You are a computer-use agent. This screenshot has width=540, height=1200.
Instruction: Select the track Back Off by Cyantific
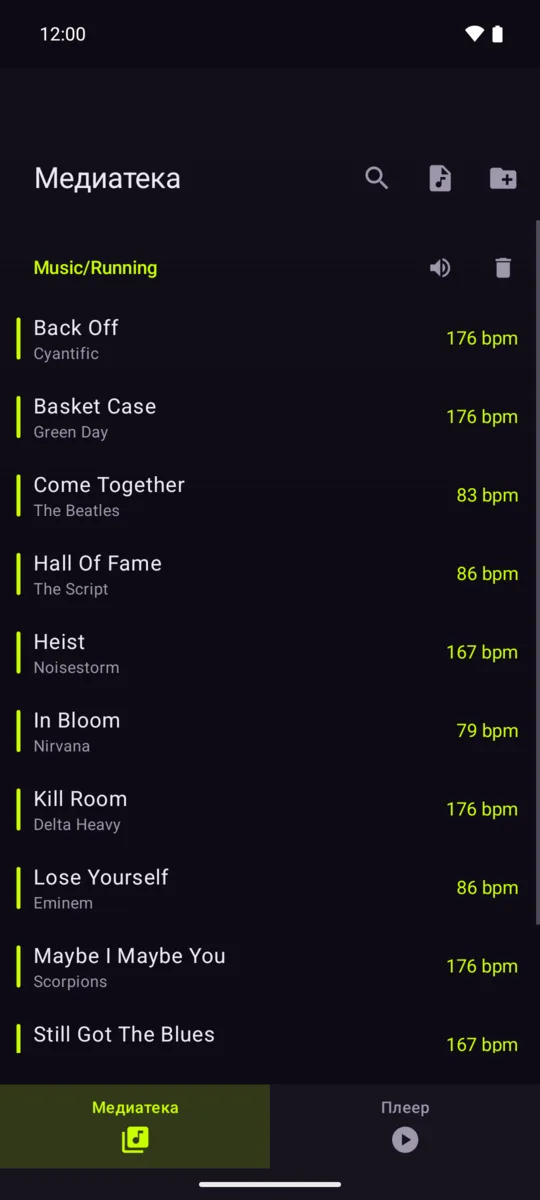pos(268,338)
